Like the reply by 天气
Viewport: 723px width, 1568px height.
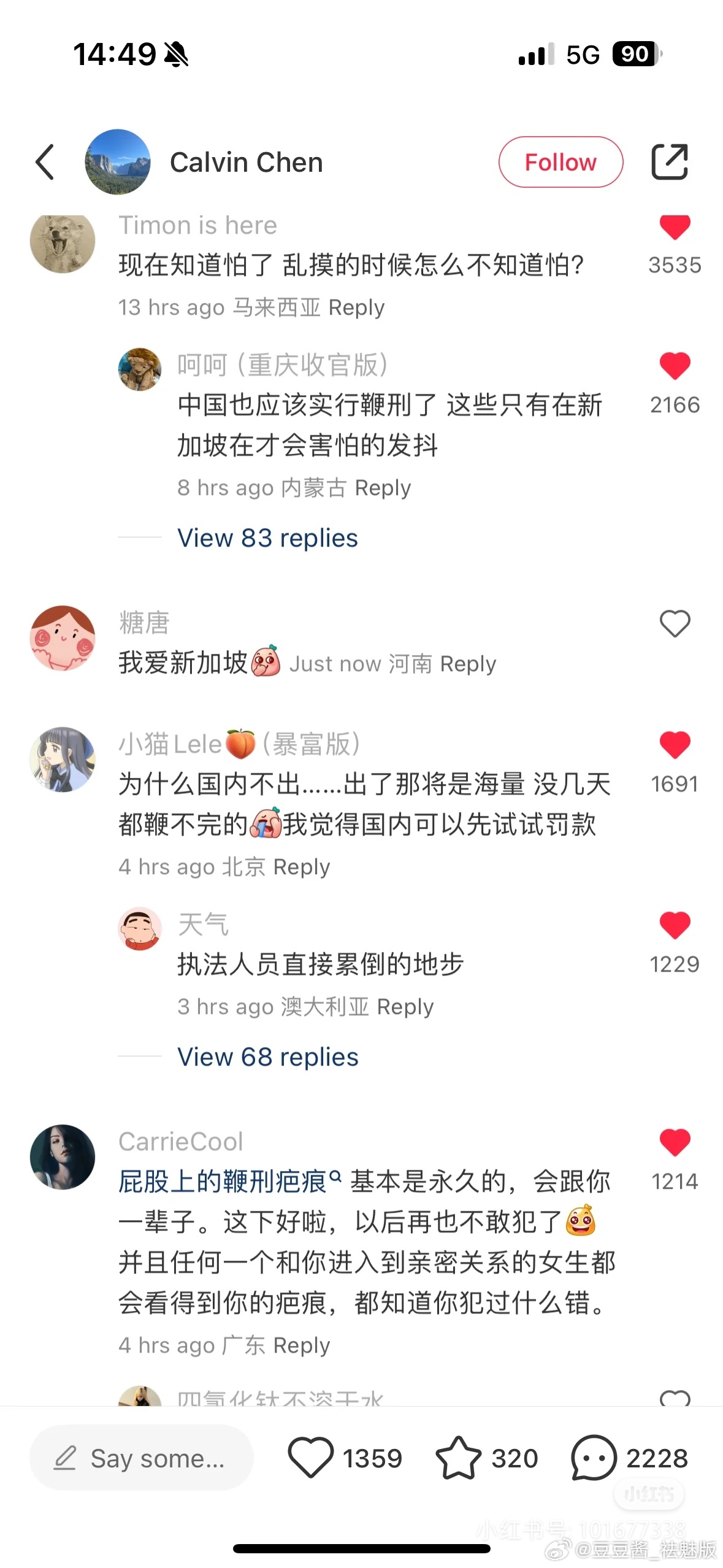coord(675,926)
